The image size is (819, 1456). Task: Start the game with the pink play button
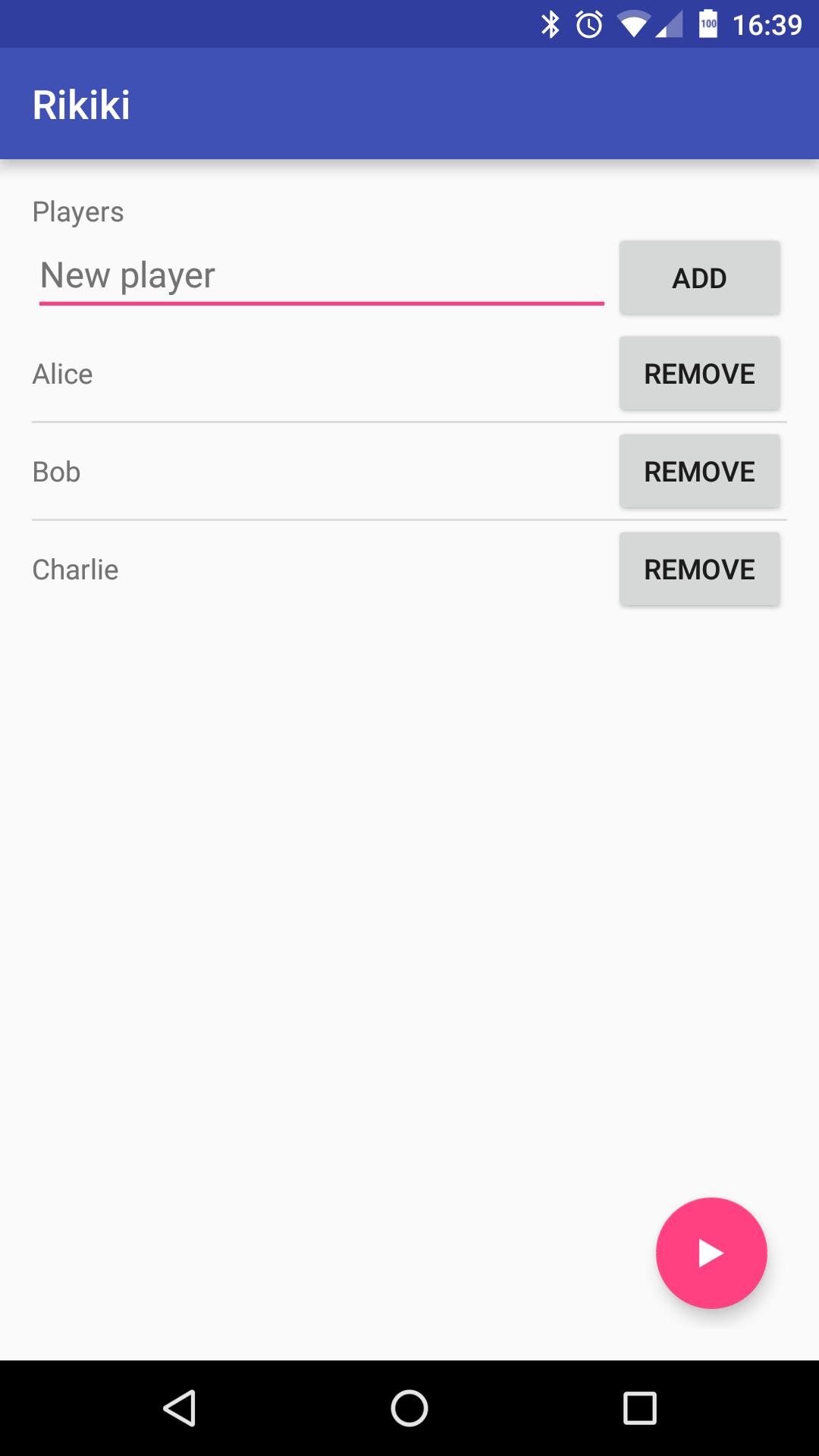tap(711, 1253)
